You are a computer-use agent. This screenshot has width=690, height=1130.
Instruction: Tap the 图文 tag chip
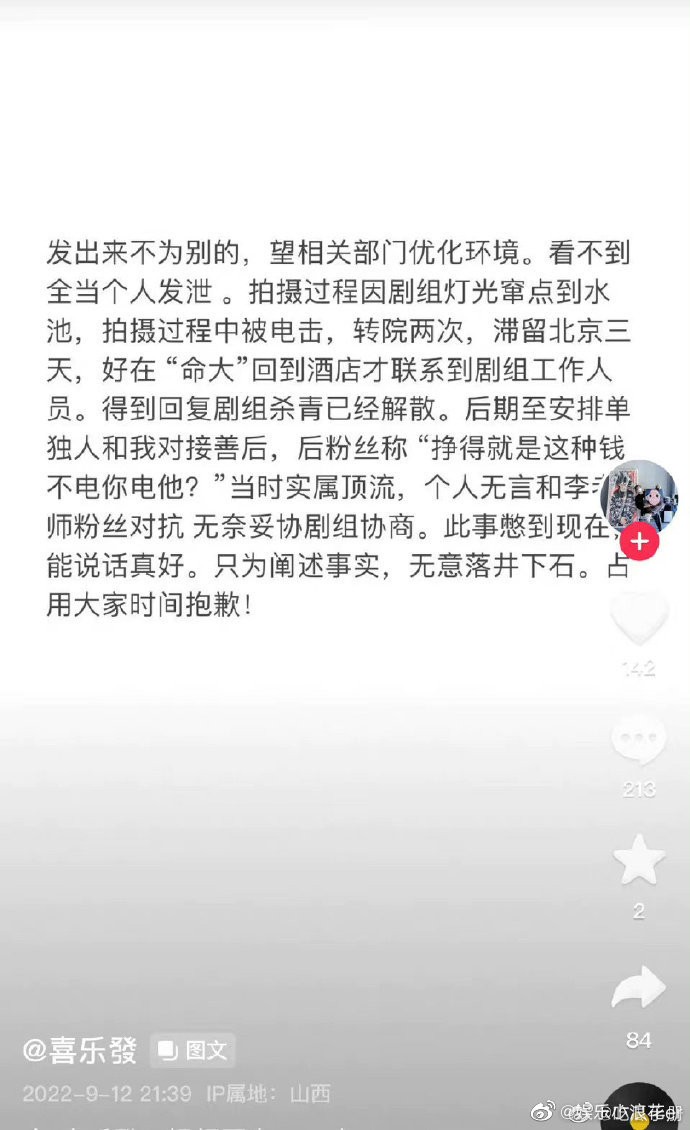pos(193,1051)
